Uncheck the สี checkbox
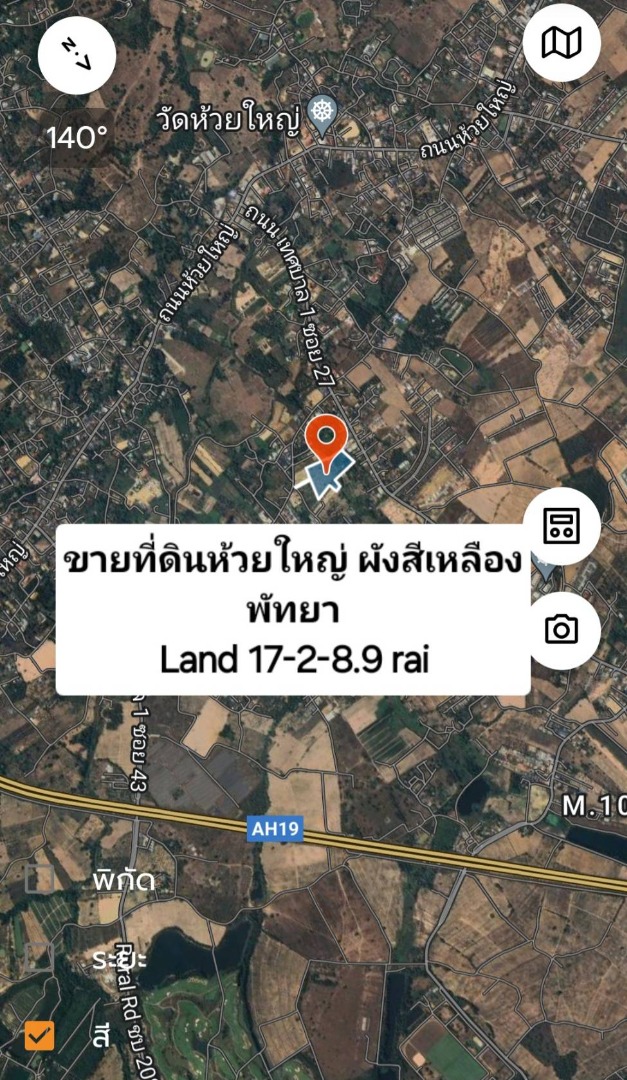This screenshot has width=627, height=1080. [40, 1036]
